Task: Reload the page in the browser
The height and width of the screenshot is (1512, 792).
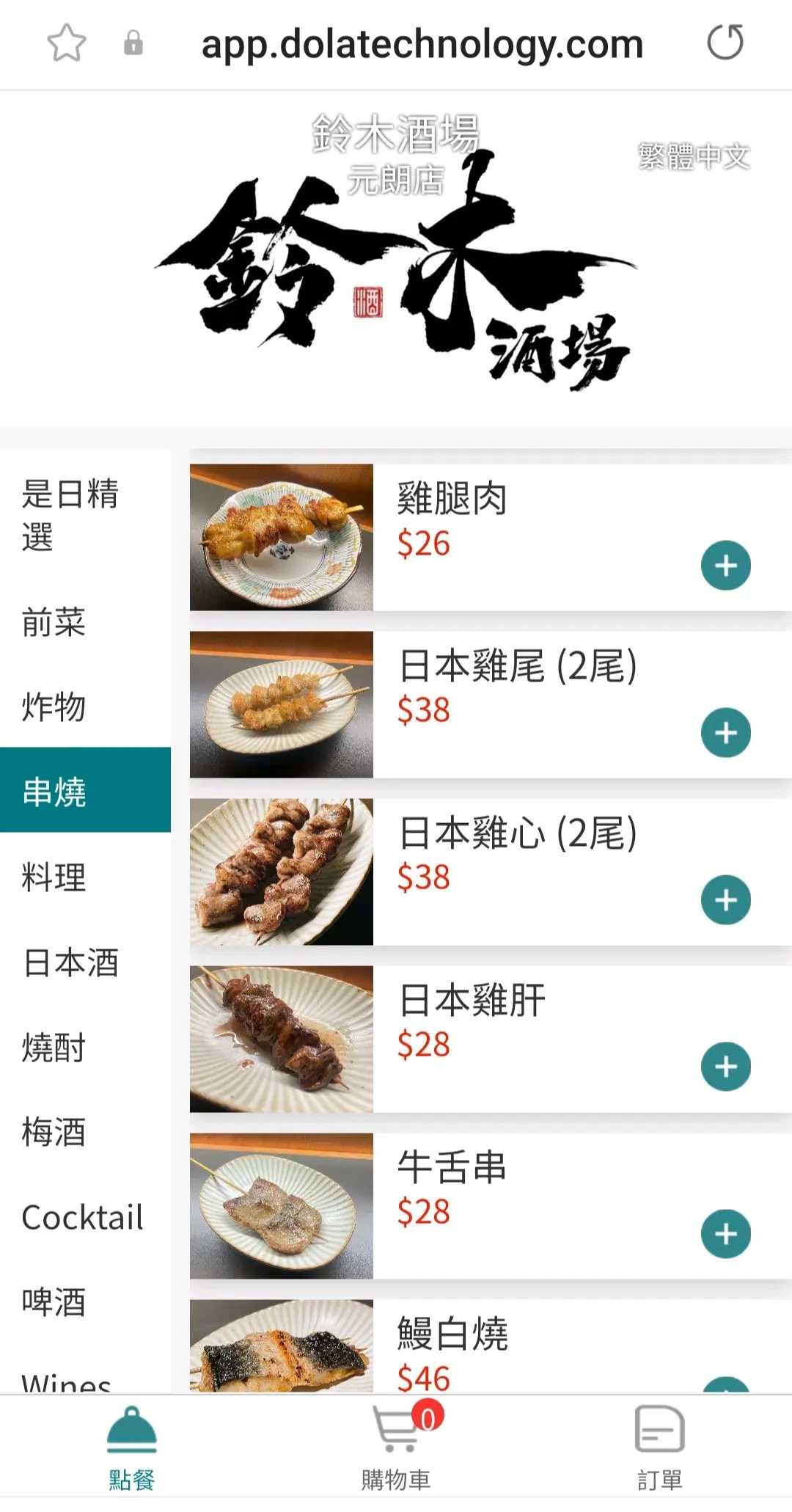Action: (725, 43)
